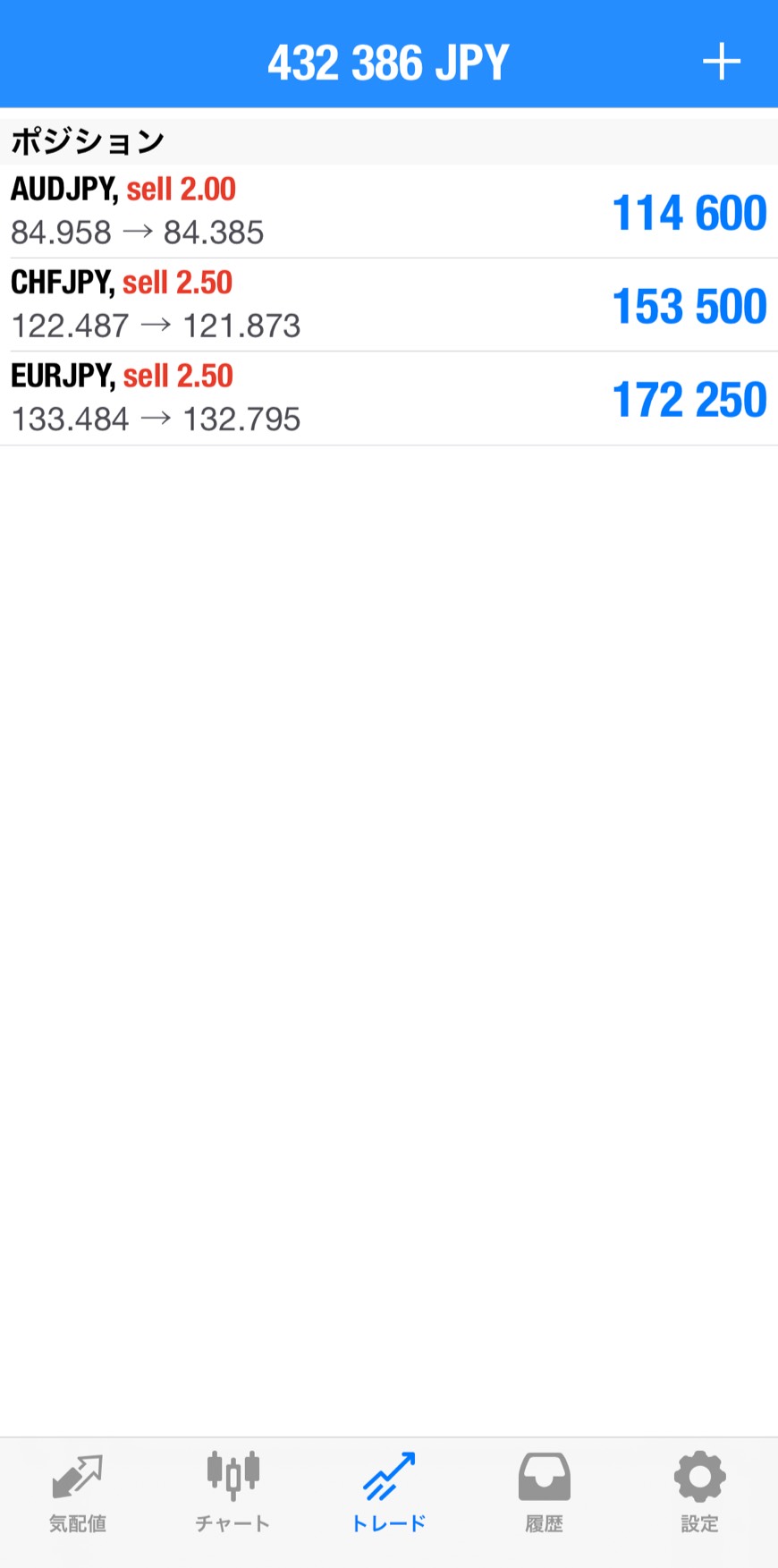Image resolution: width=778 pixels, height=1568 pixels.
Task: Switch to the 気配値 quotes tab
Action: 78,1493
